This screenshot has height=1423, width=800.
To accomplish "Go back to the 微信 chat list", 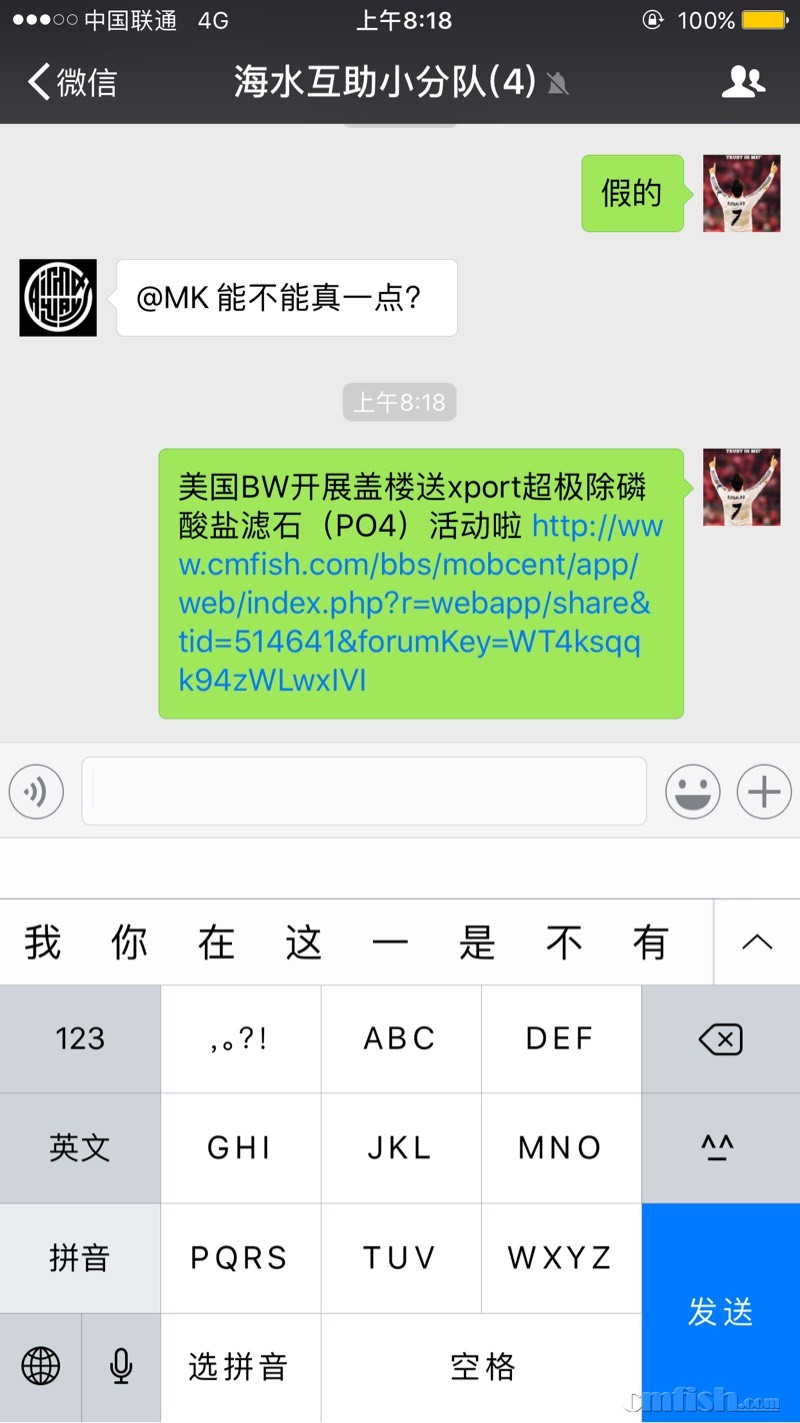I will pos(70,82).
